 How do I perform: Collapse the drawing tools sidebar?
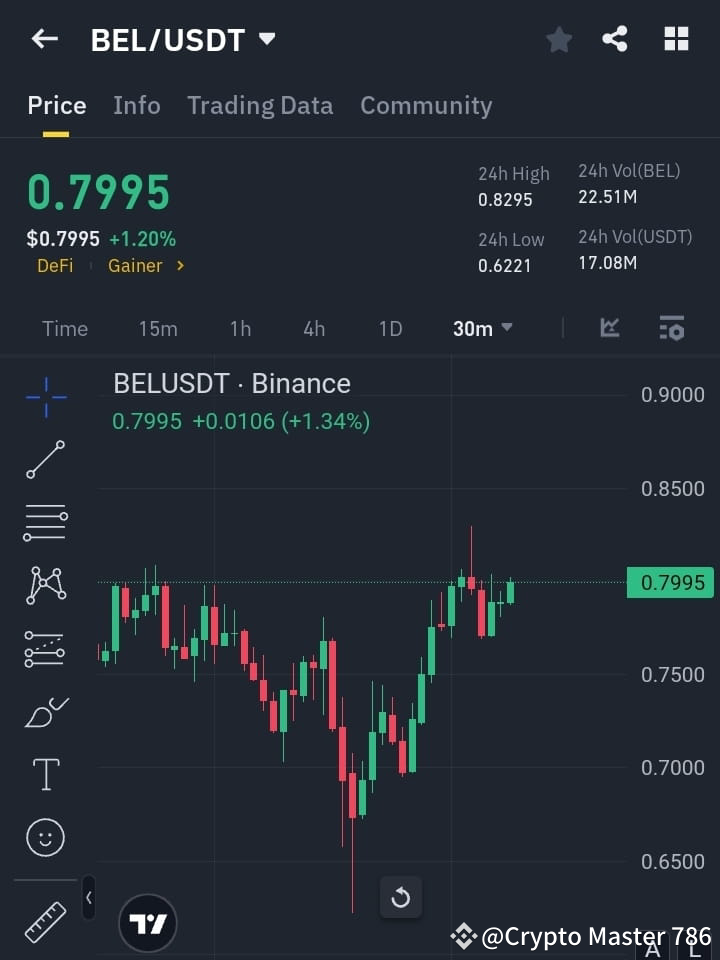pyautogui.click(x=88, y=898)
